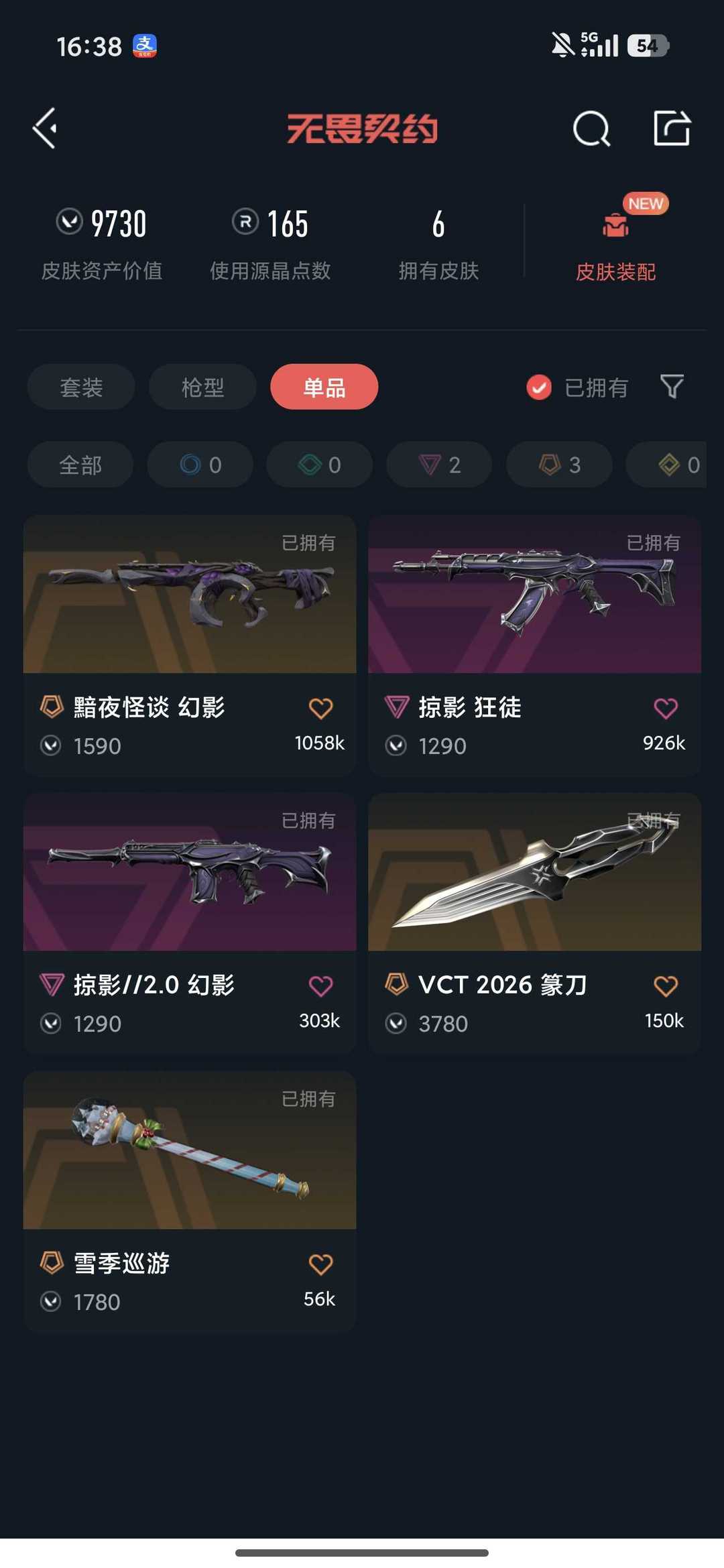Share this skin collection page
This screenshot has height=1568, width=724.
tap(672, 128)
